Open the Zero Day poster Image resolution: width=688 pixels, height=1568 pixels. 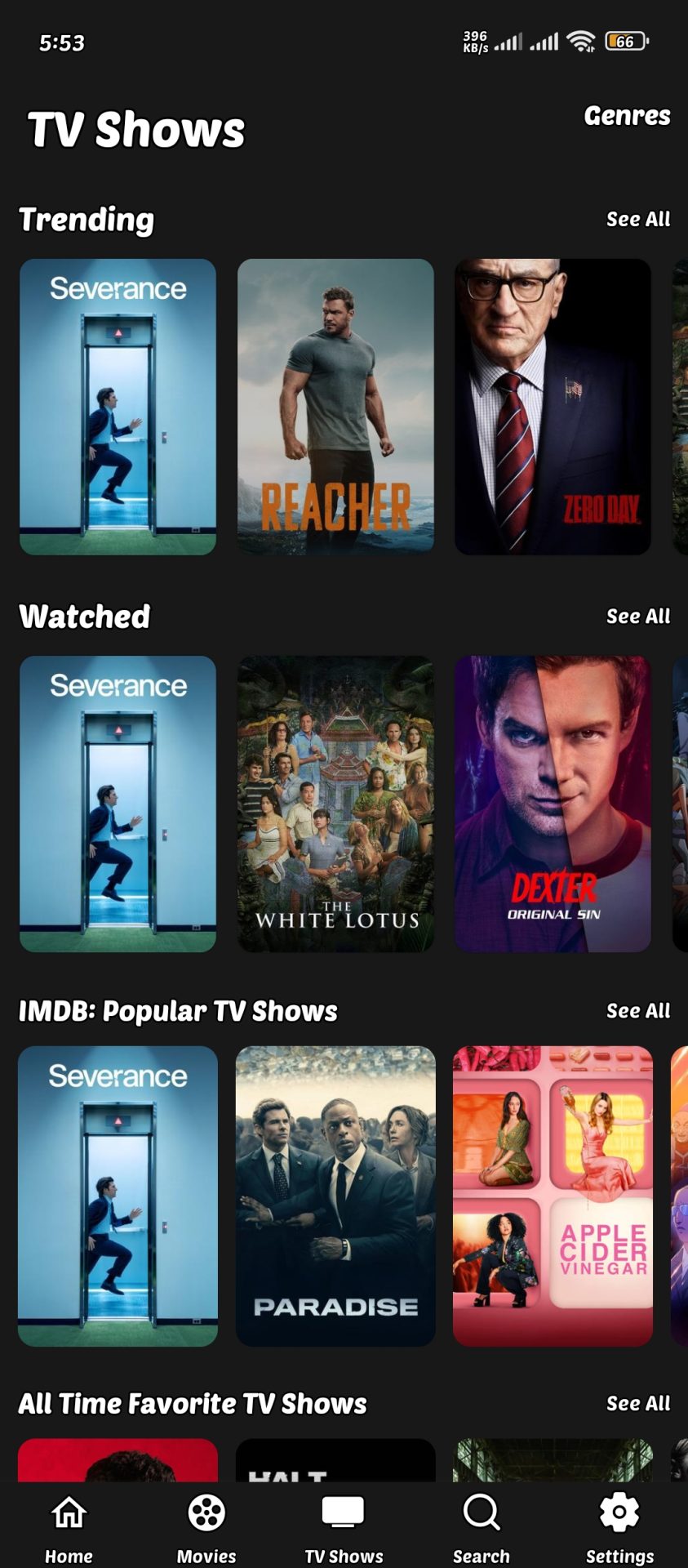[553, 407]
